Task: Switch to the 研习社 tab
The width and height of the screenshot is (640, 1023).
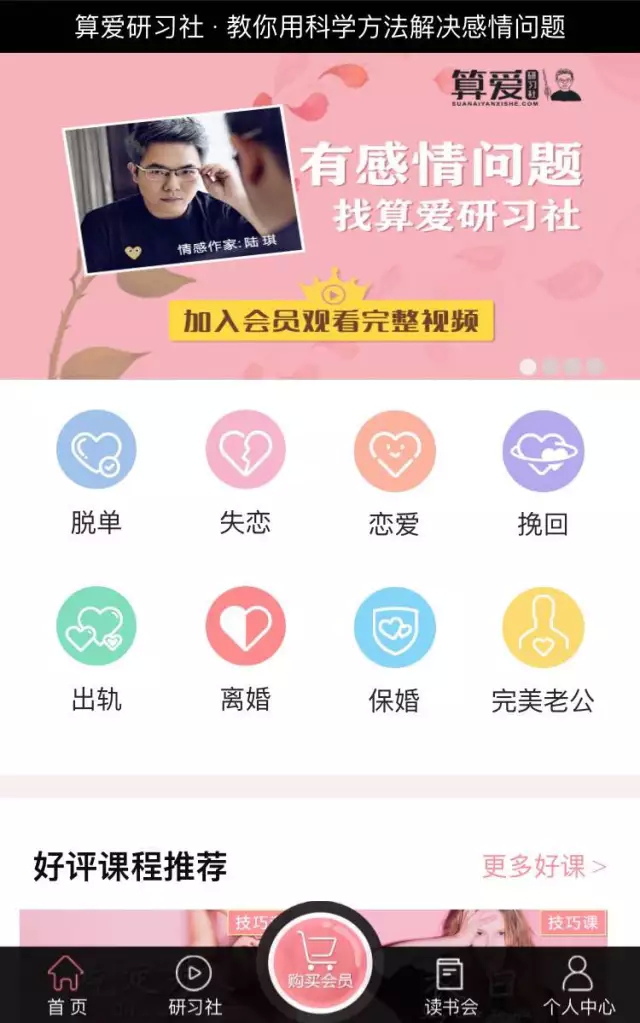Action: [x=194, y=984]
